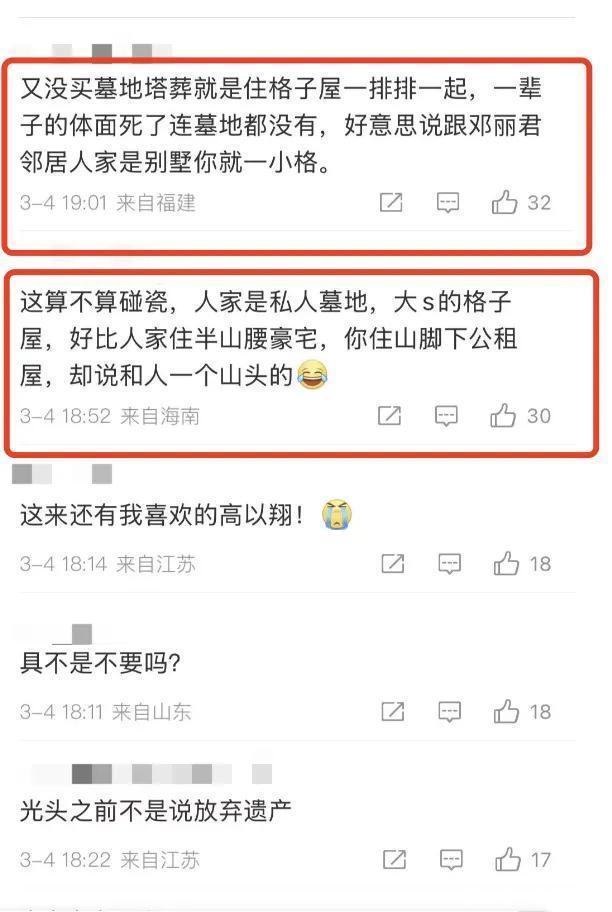Forward the 19:01 comment from 福建

tap(391, 203)
